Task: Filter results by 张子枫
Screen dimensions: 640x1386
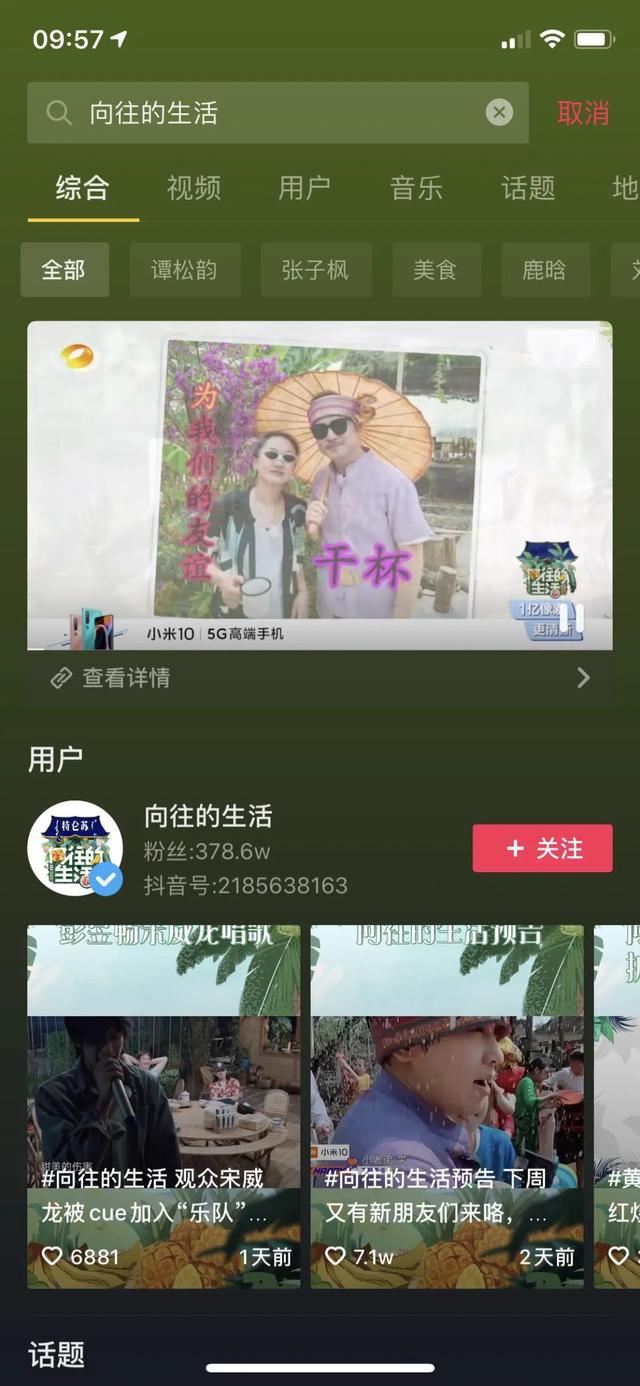Action: (315, 270)
